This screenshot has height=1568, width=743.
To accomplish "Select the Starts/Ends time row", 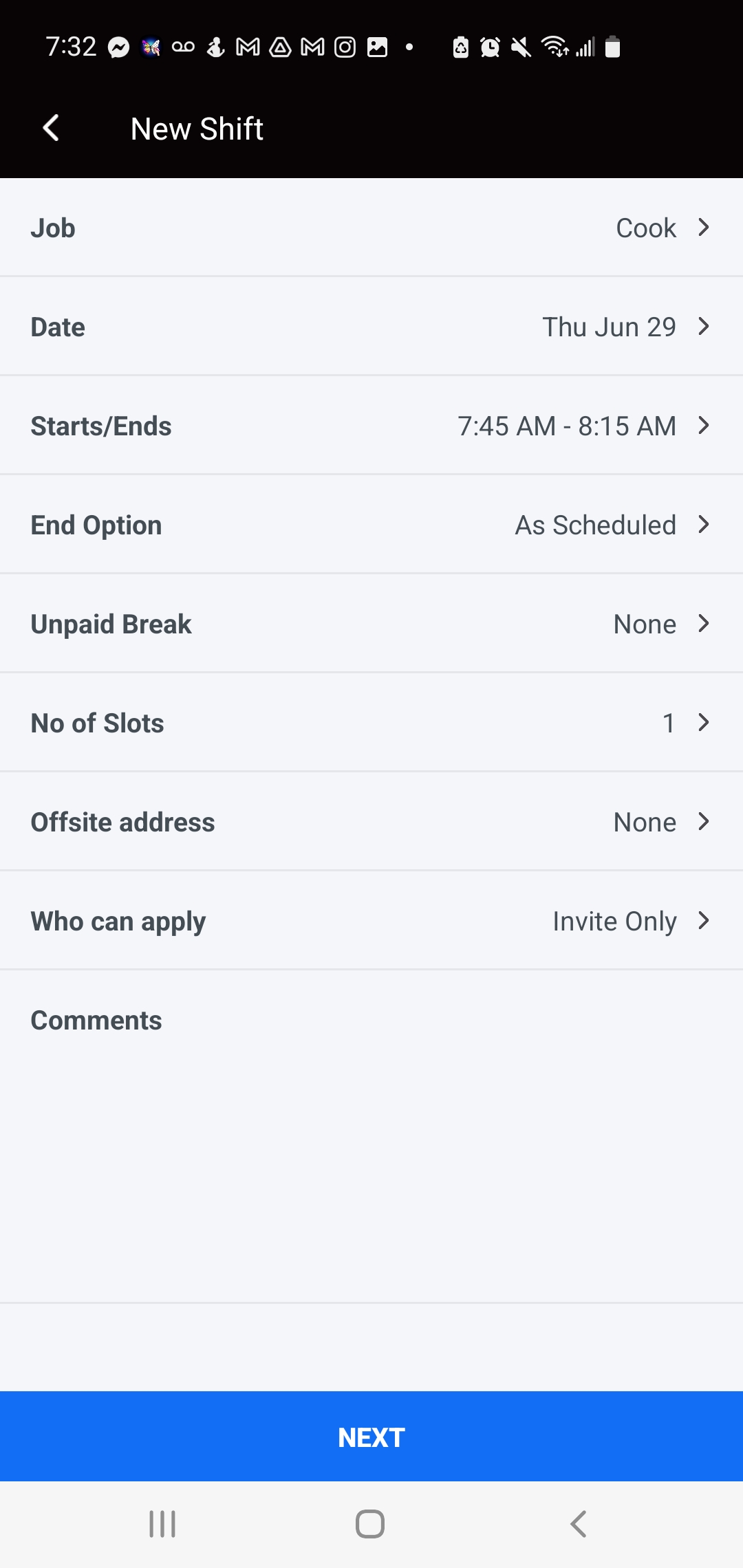I will 371,425.
